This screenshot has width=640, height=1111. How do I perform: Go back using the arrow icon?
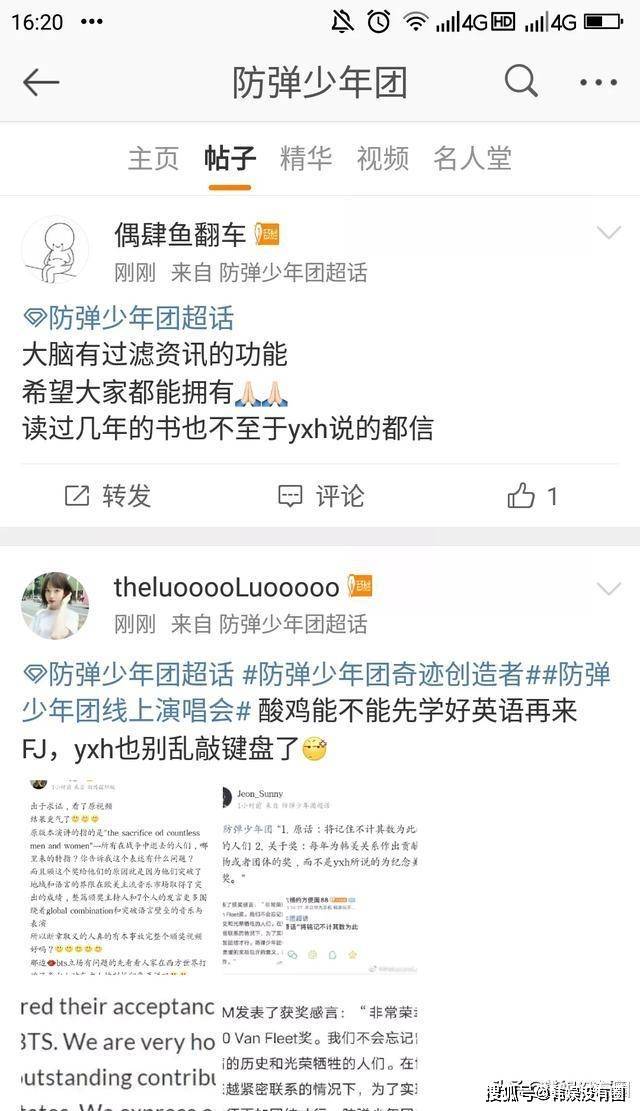[41, 82]
